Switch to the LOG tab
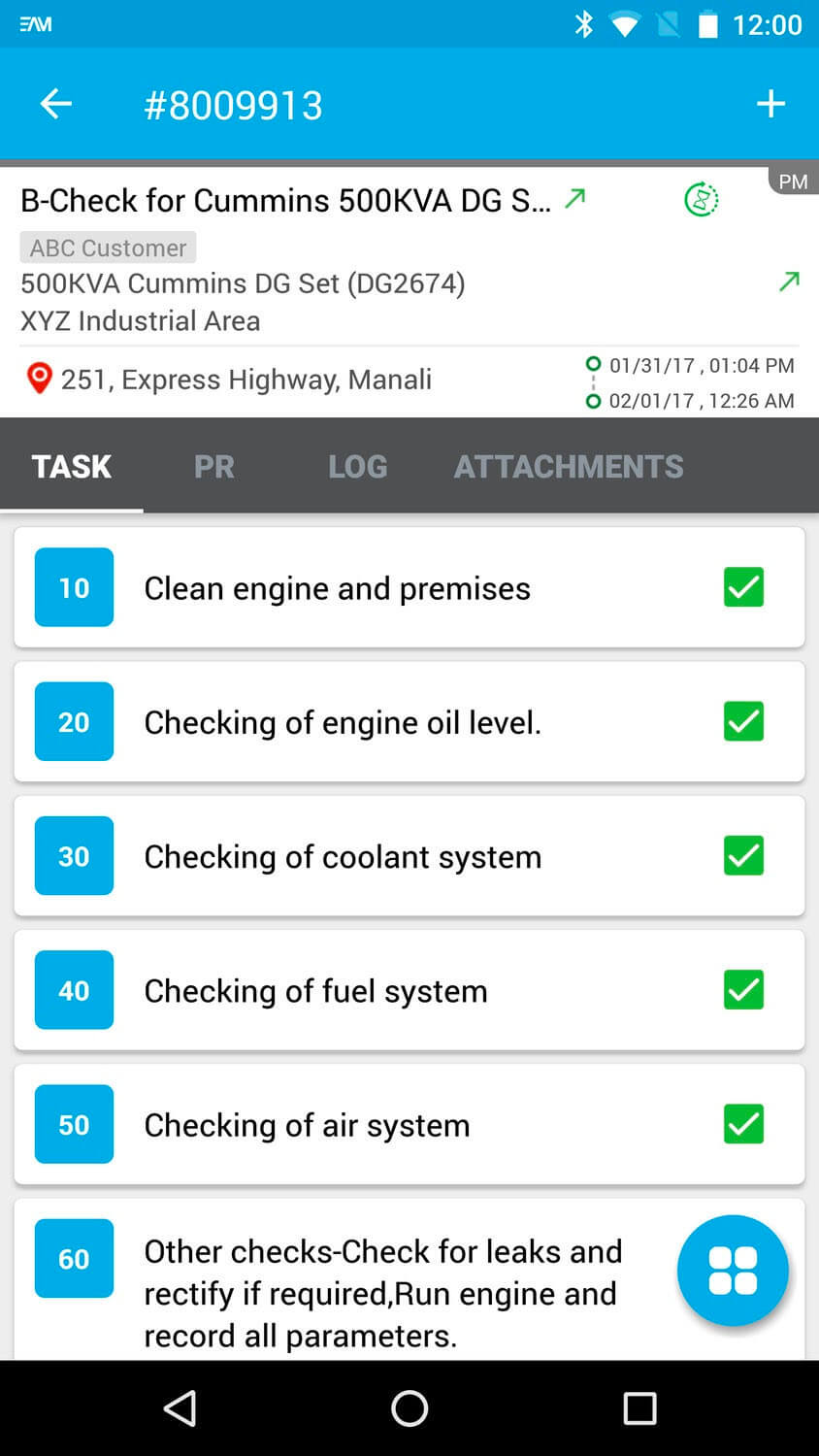The height and width of the screenshot is (1456, 819). (x=358, y=466)
